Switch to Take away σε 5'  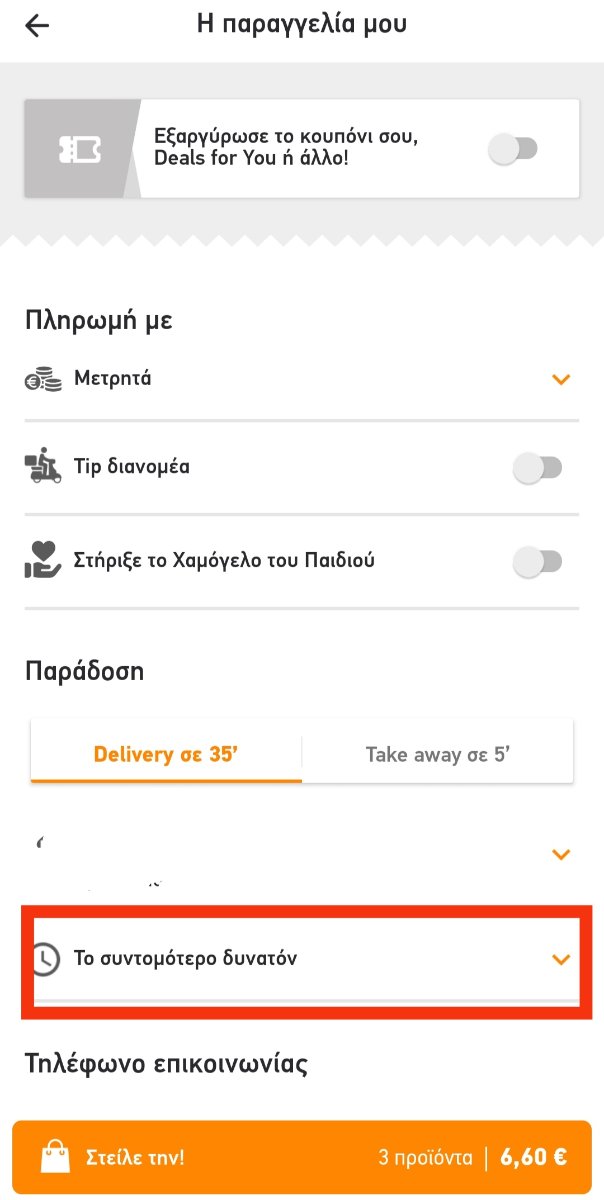(x=438, y=754)
